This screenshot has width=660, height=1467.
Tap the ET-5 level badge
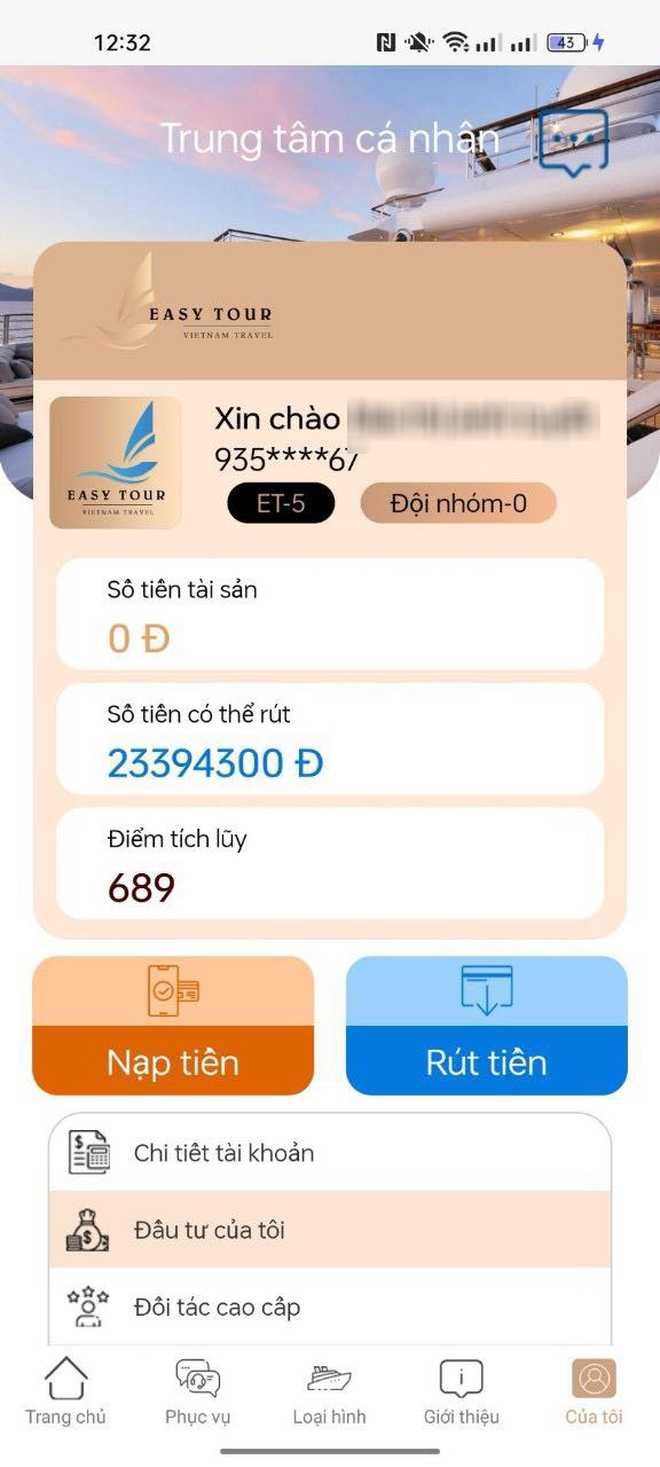tap(281, 504)
